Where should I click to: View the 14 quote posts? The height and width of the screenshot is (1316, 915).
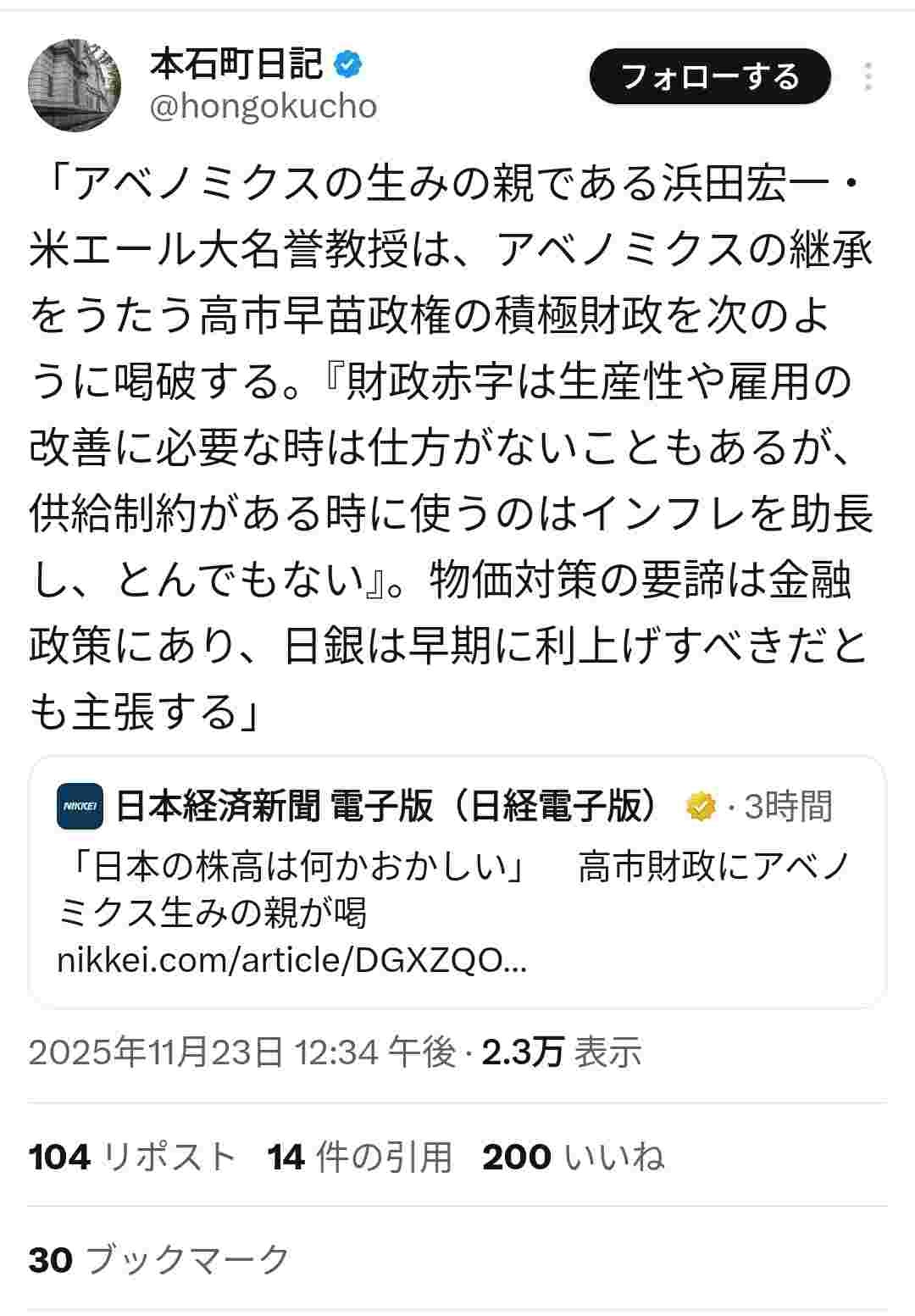pos(359,1157)
